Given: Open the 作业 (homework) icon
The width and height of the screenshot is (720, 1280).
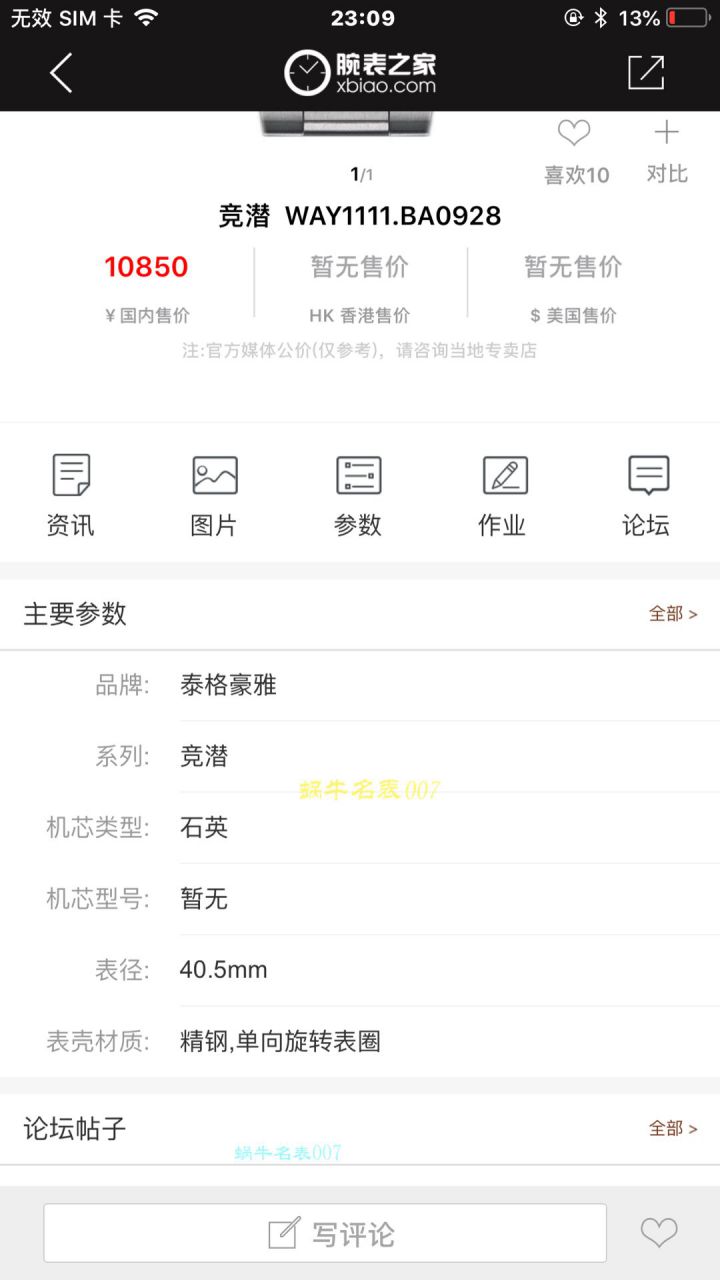Looking at the screenshot, I should (501, 490).
